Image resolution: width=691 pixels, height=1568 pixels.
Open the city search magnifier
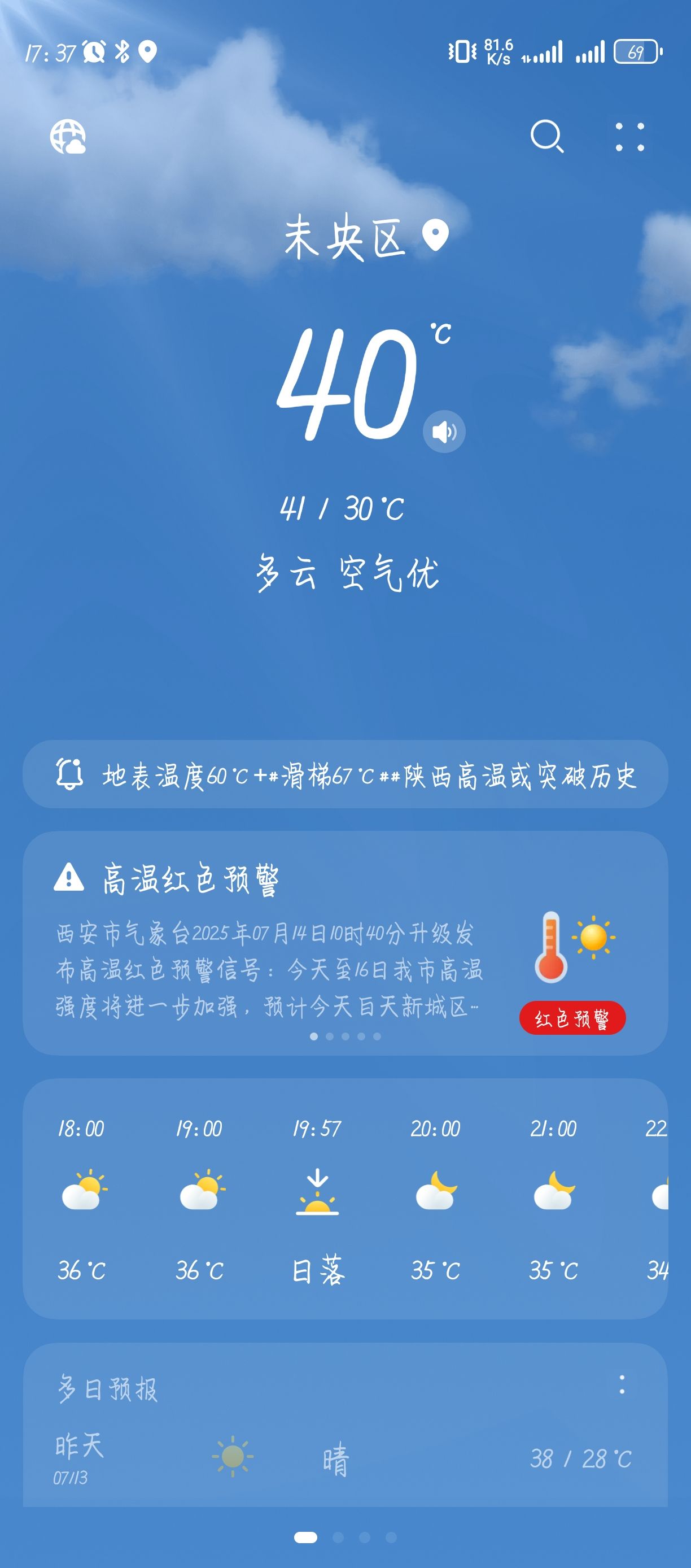point(547,136)
